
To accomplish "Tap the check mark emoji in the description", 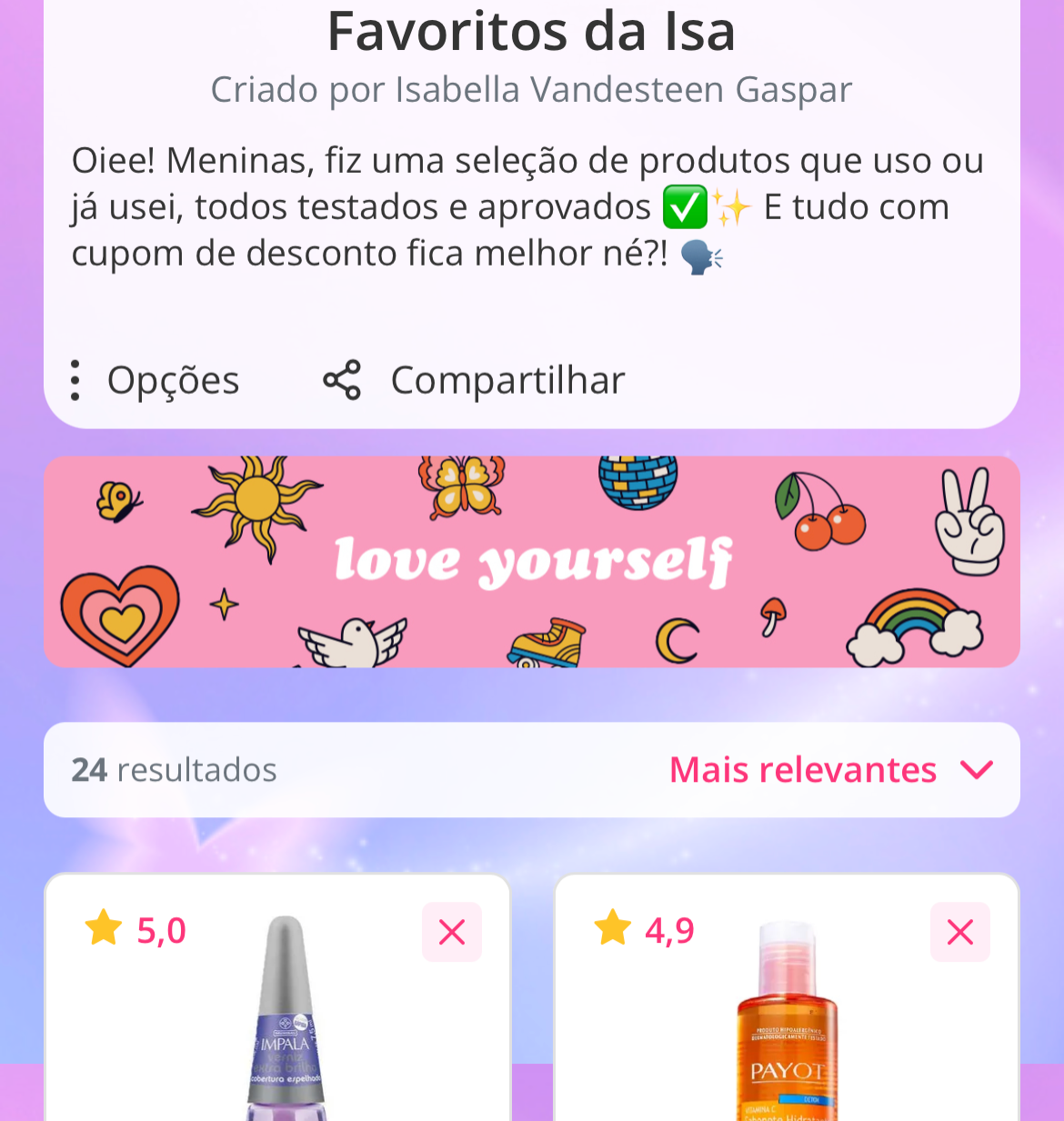I will (687, 205).
